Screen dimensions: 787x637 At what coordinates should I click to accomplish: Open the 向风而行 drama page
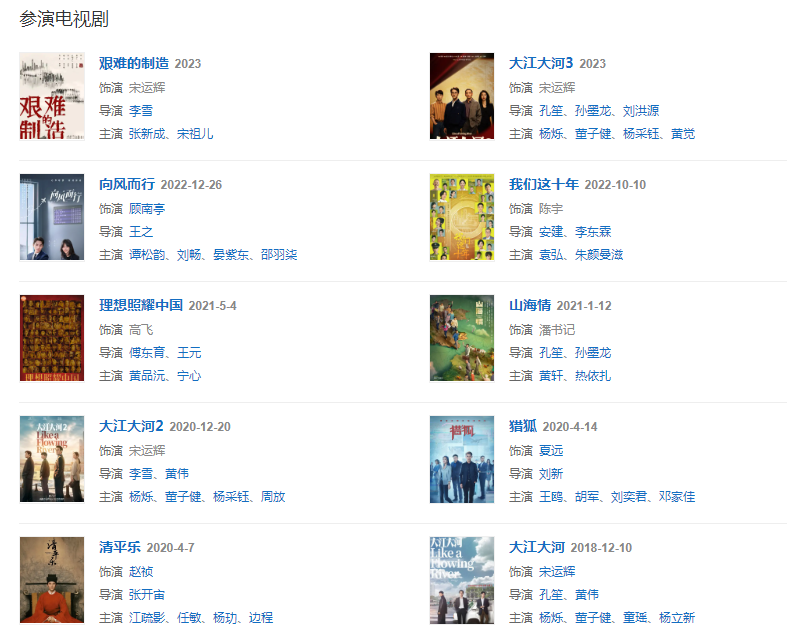(127, 184)
